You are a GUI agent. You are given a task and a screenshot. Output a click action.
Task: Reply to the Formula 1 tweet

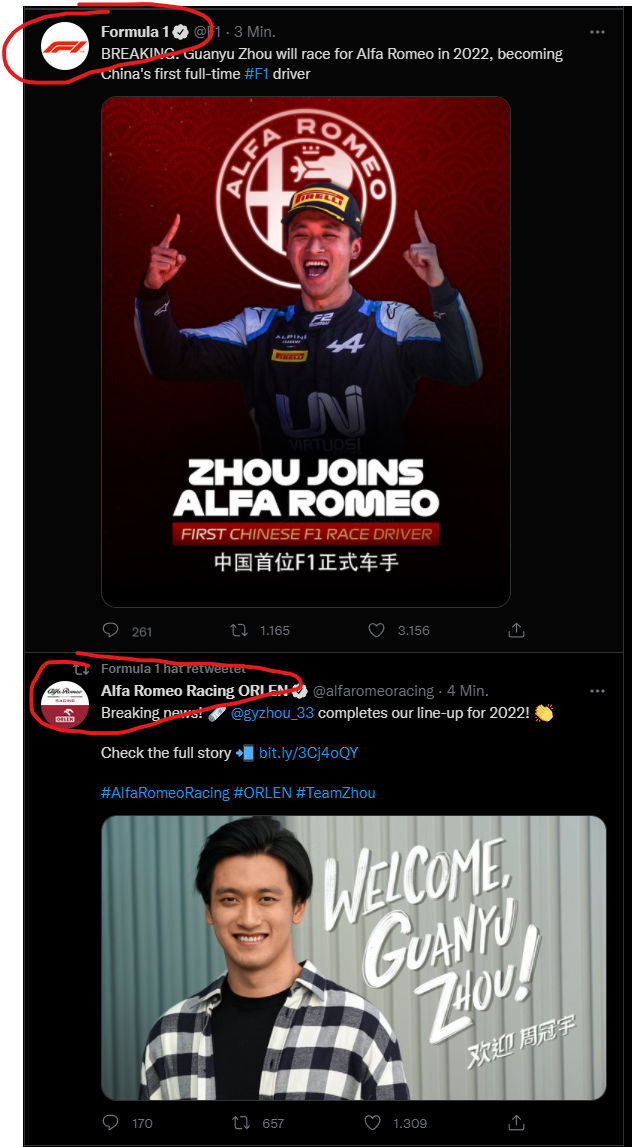tap(110, 630)
